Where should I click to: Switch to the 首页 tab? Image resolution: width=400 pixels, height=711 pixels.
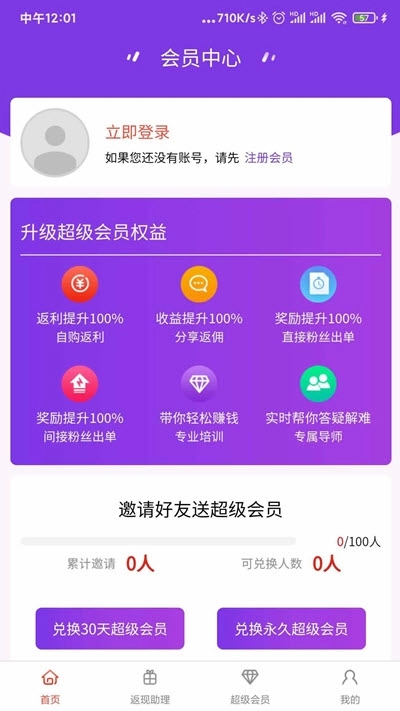pyautogui.click(x=50, y=687)
